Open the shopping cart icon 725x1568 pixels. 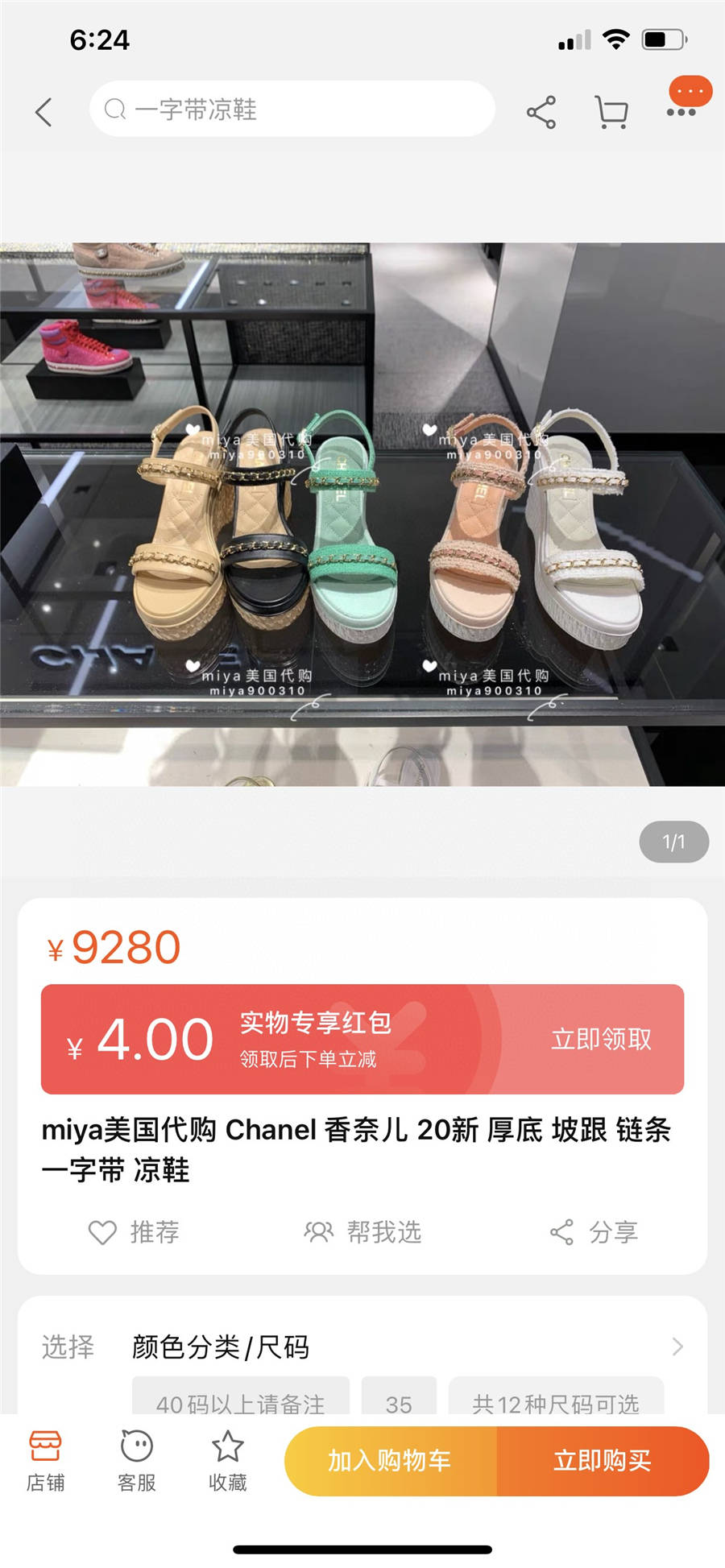[x=611, y=112]
